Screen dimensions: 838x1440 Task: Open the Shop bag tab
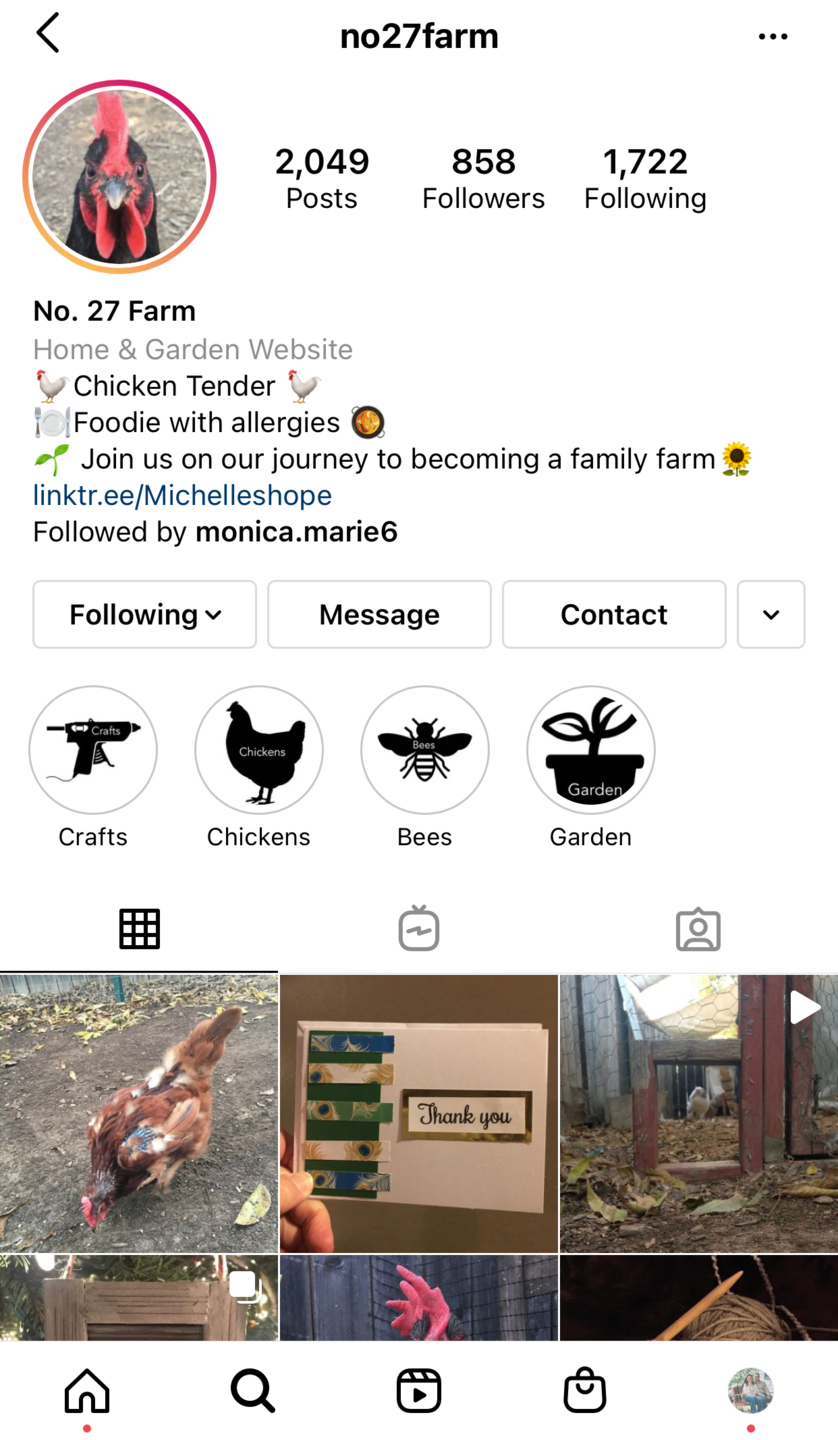point(584,1390)
